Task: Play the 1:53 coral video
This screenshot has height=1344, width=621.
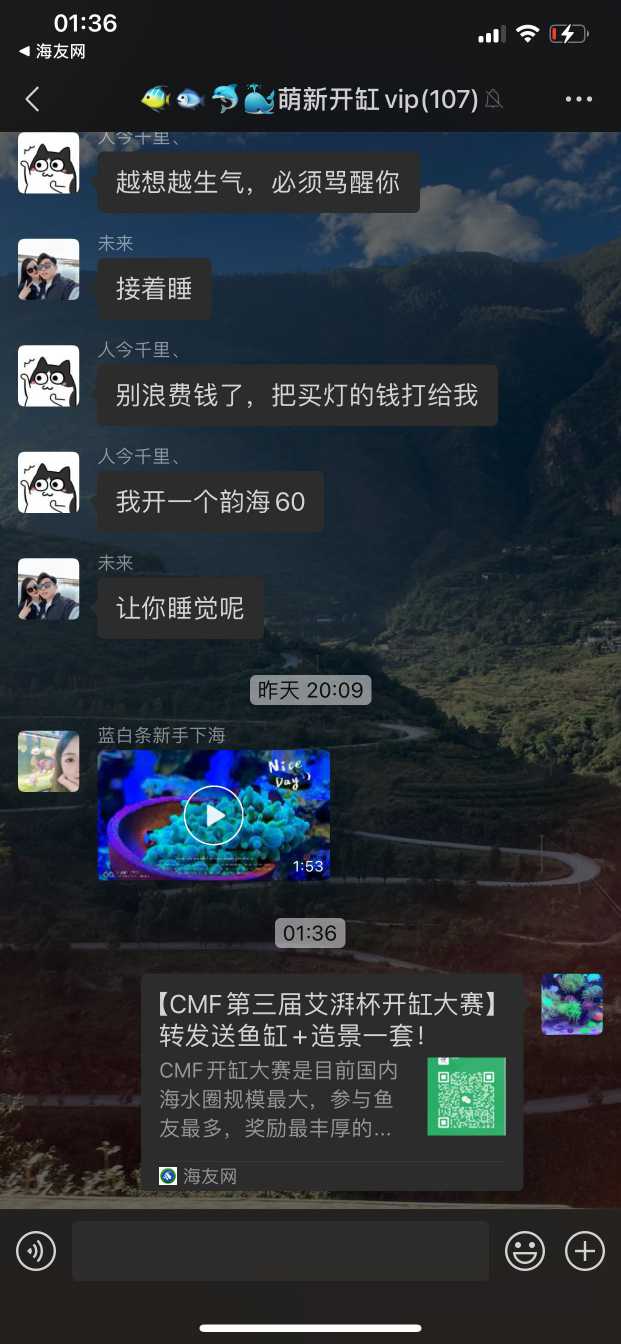Action: [x=213, y=815]
